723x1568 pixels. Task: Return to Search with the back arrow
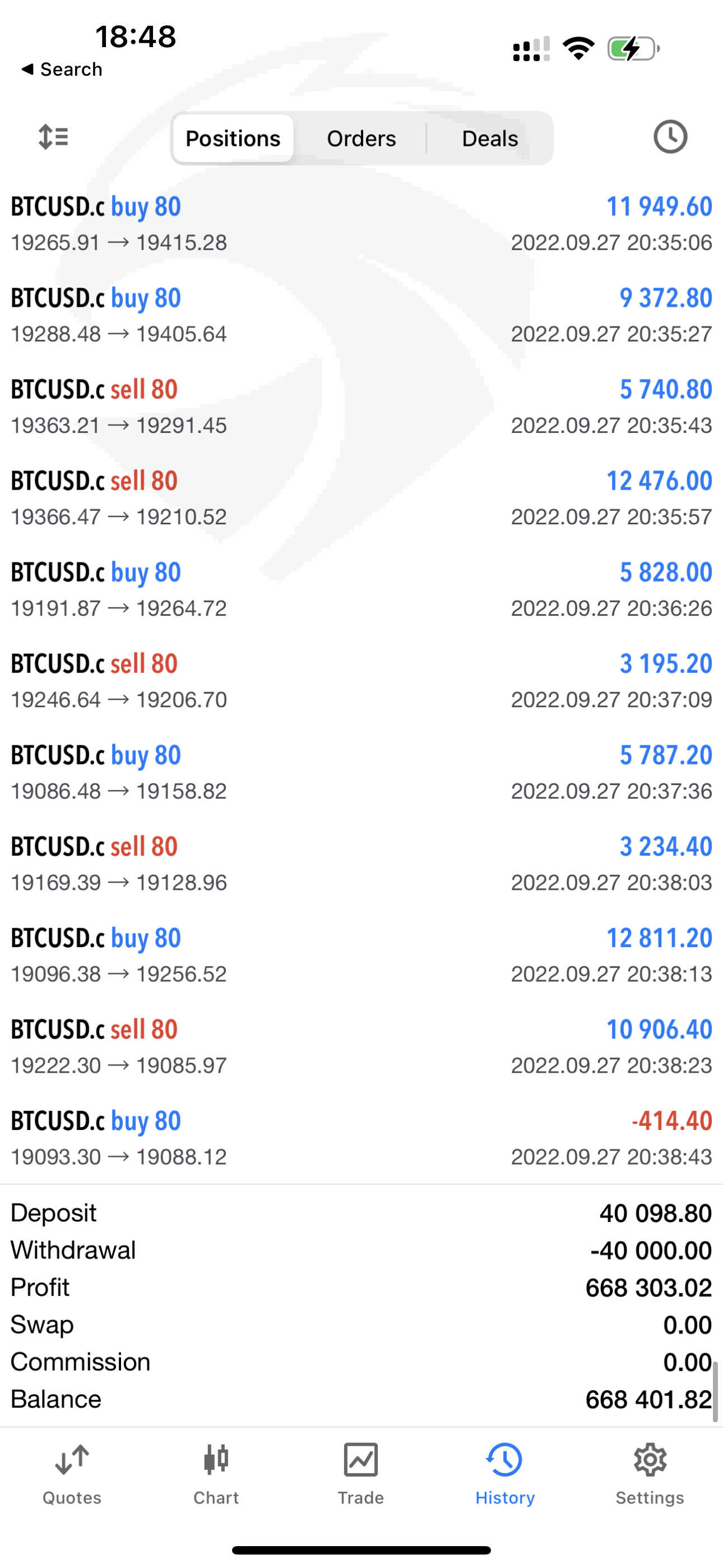click(61, 70)
